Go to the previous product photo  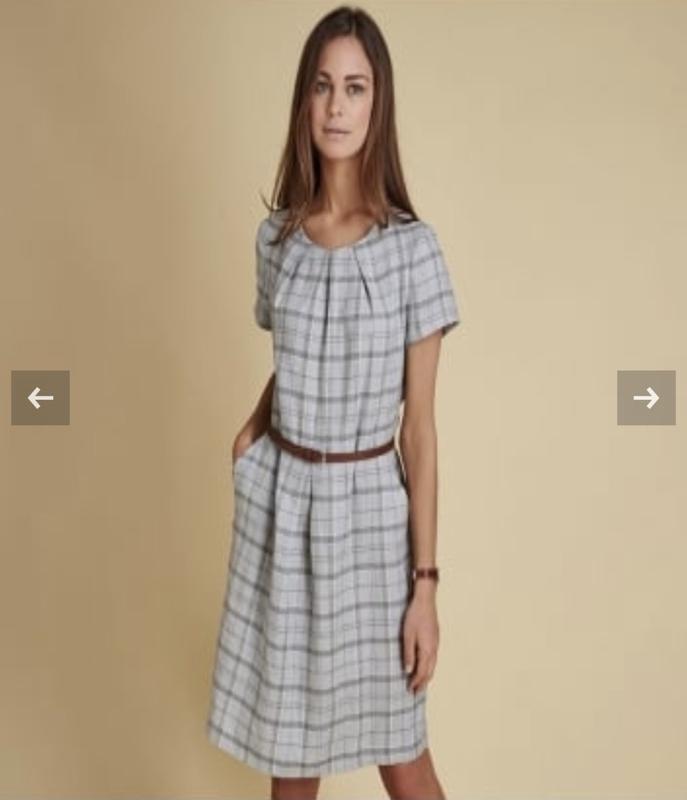point(40,398)
